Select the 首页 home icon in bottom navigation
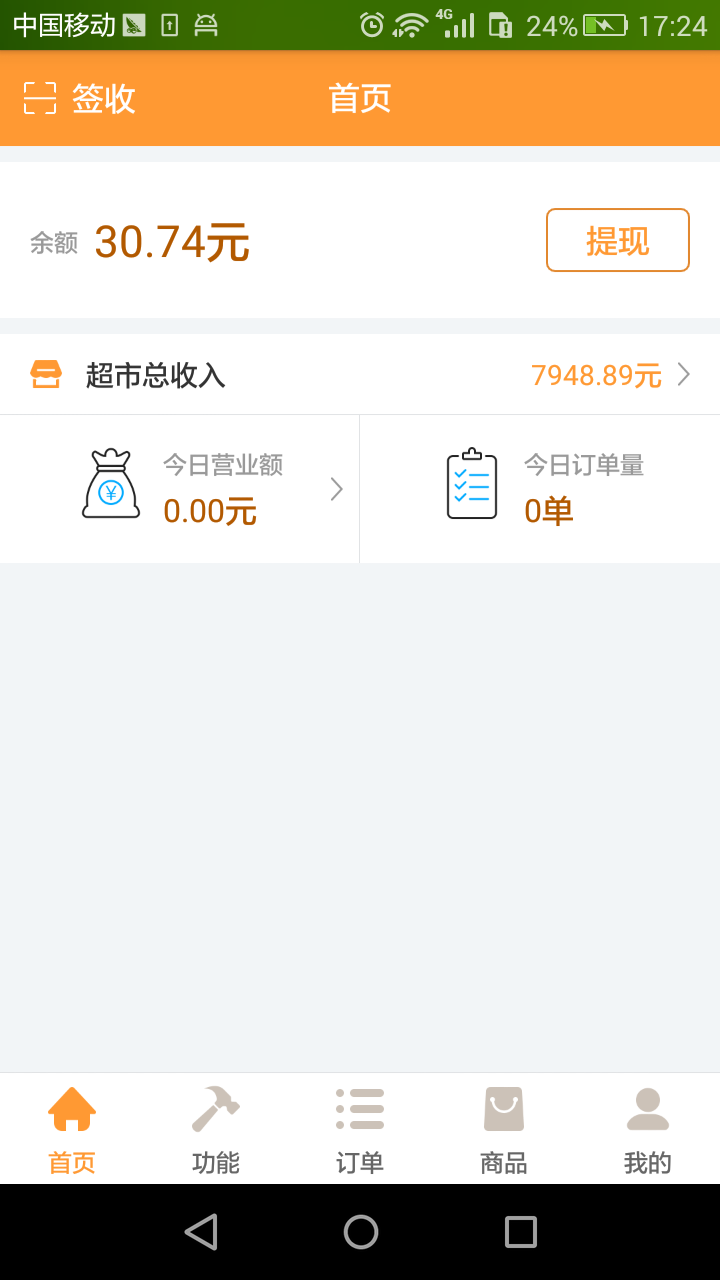 (x=71, y=1109)
